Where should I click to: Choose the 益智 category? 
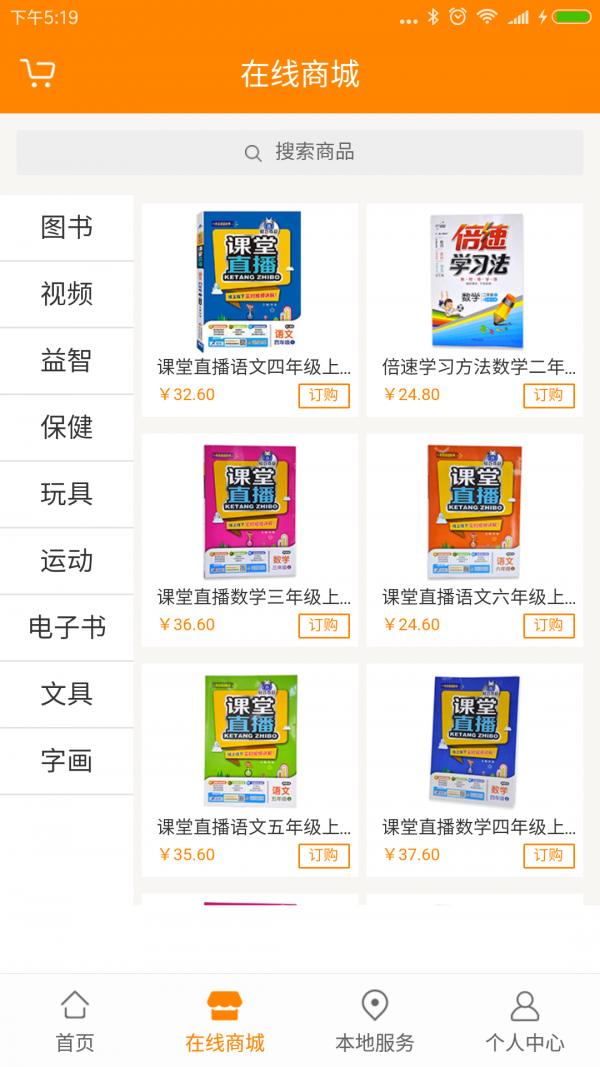click(x=67, y=361)
